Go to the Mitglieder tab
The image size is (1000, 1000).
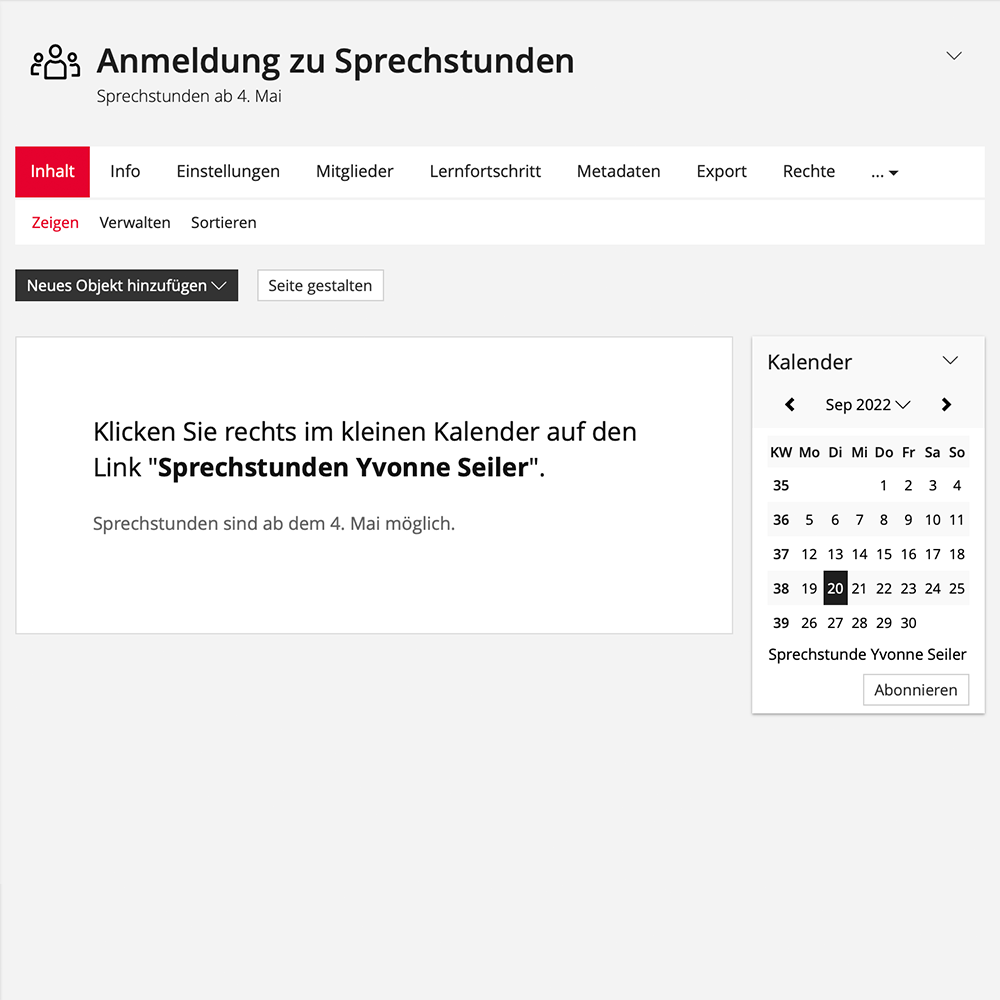(354, 171)
